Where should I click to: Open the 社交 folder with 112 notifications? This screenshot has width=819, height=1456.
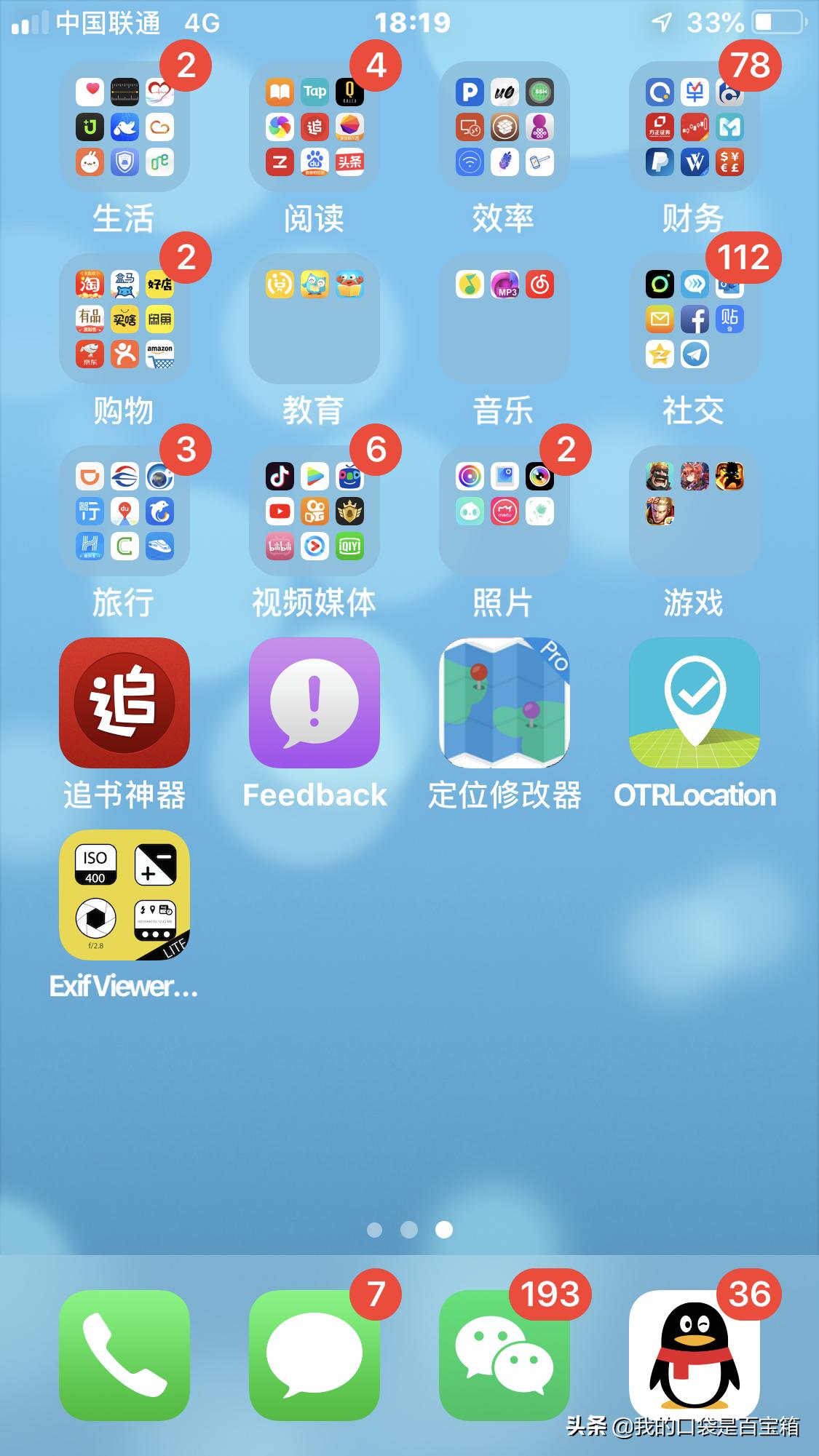click(x=693, y=319)
